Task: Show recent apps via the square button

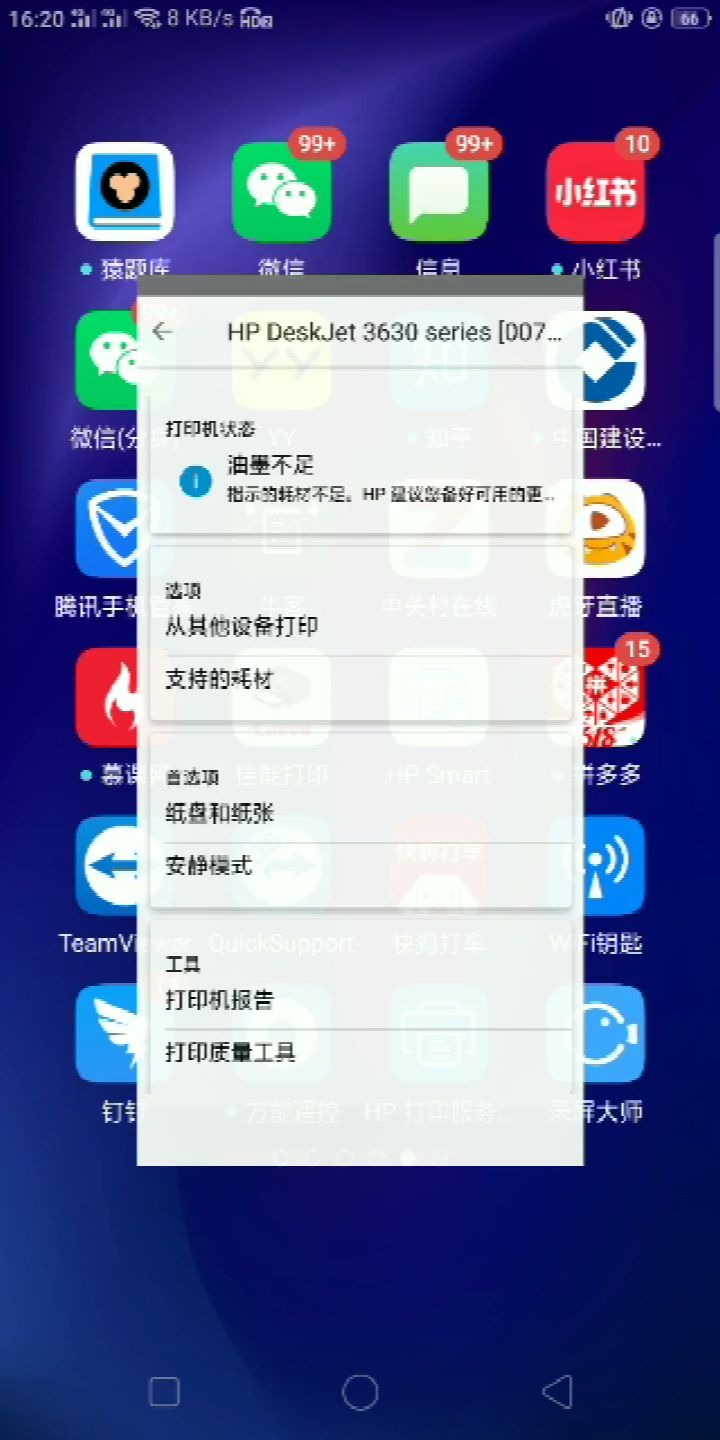Action: (x=164, y=1391)
